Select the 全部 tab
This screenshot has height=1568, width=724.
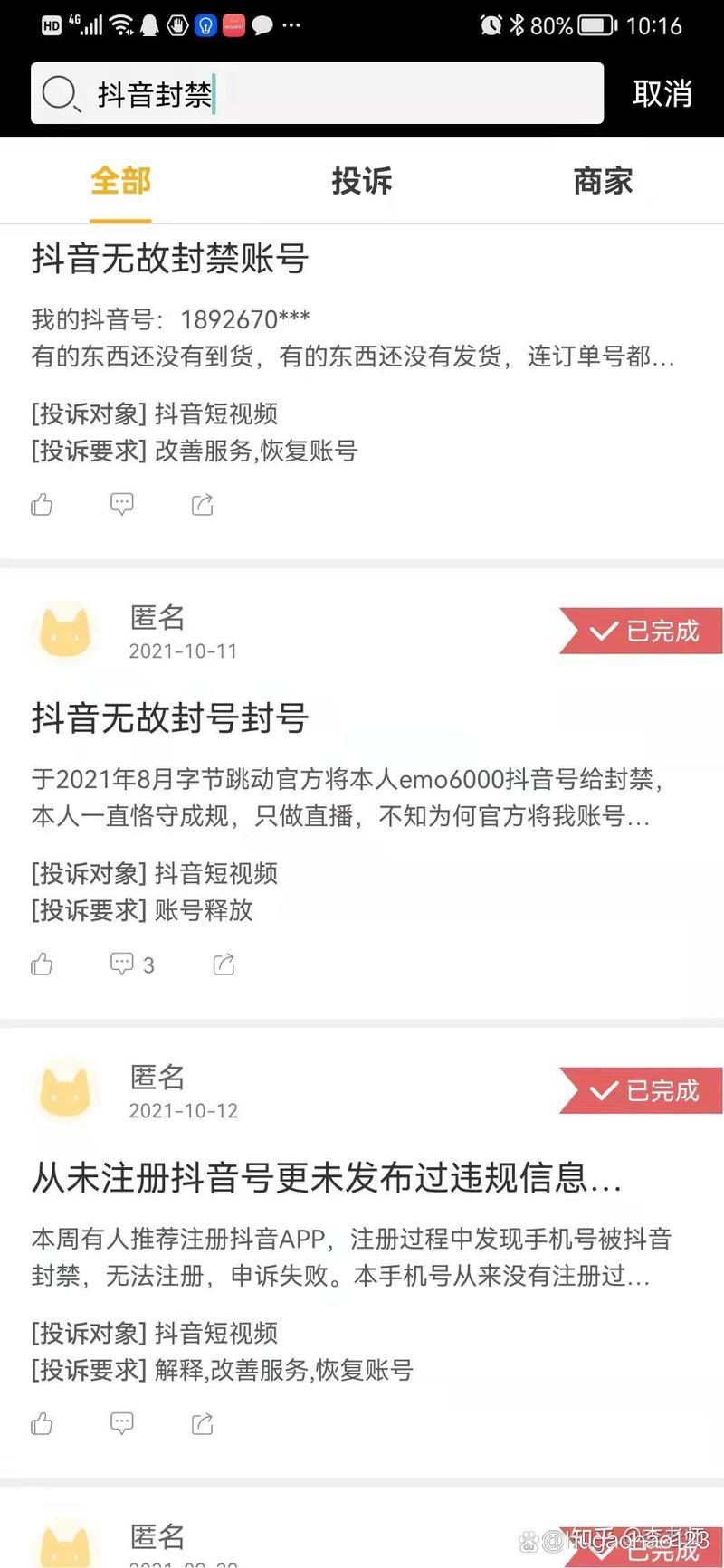click(121, 181)
